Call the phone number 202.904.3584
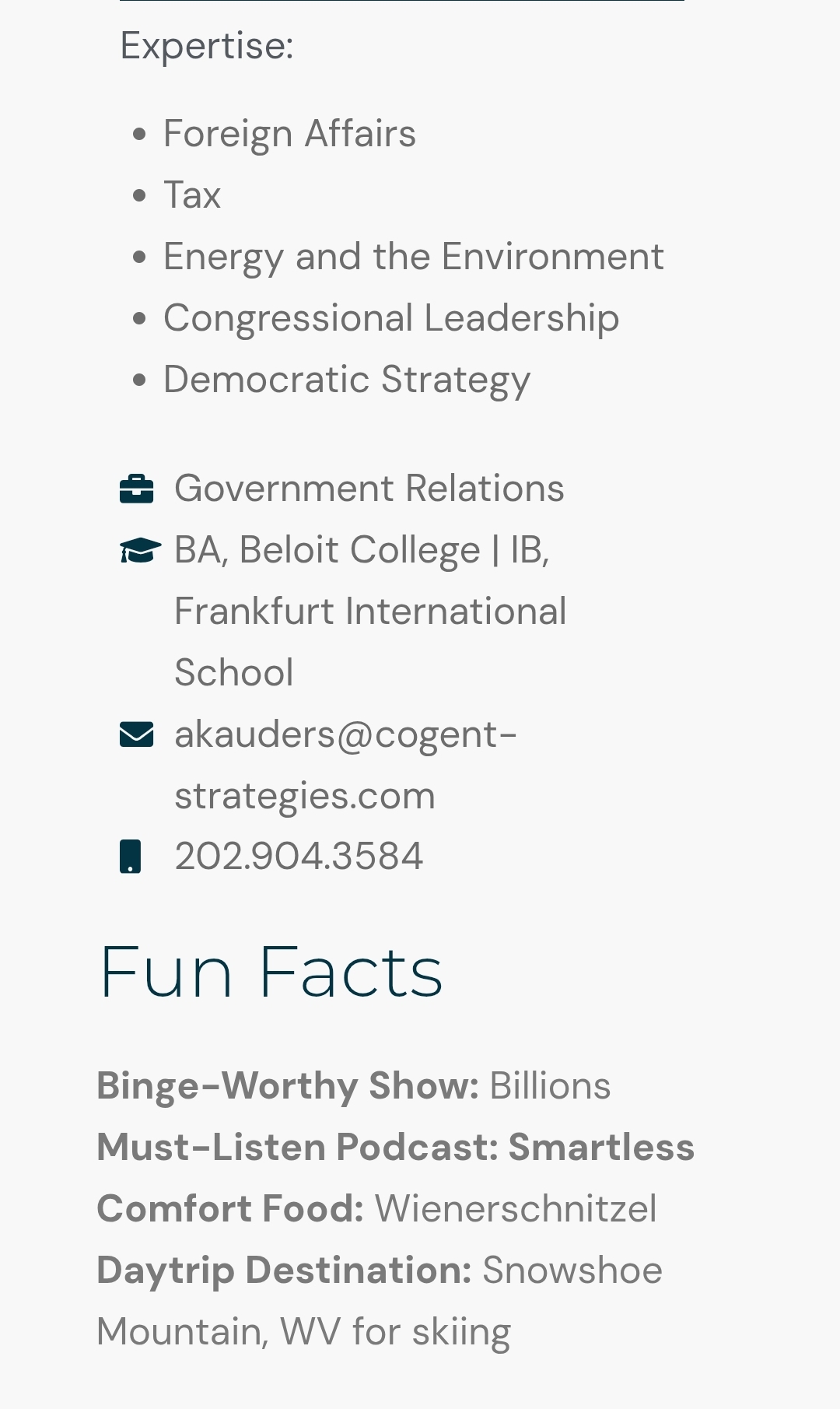 (299, 856)
